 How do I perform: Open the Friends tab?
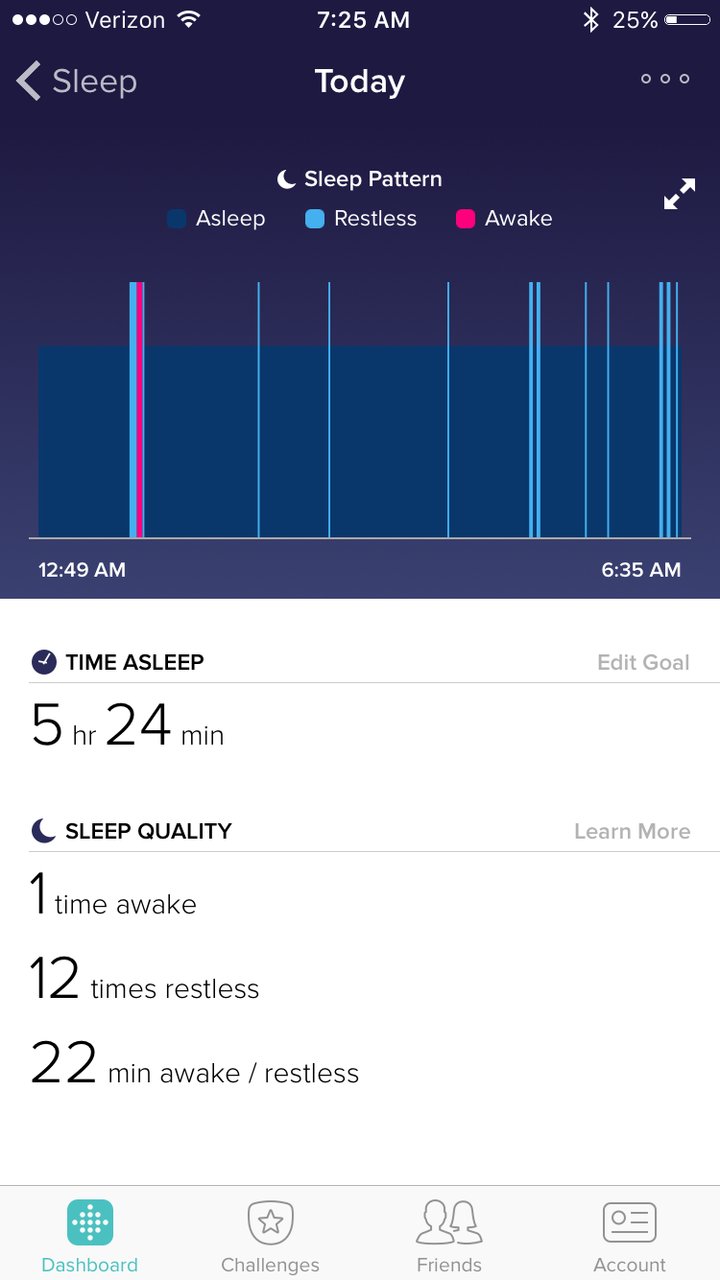[449, 1235]
